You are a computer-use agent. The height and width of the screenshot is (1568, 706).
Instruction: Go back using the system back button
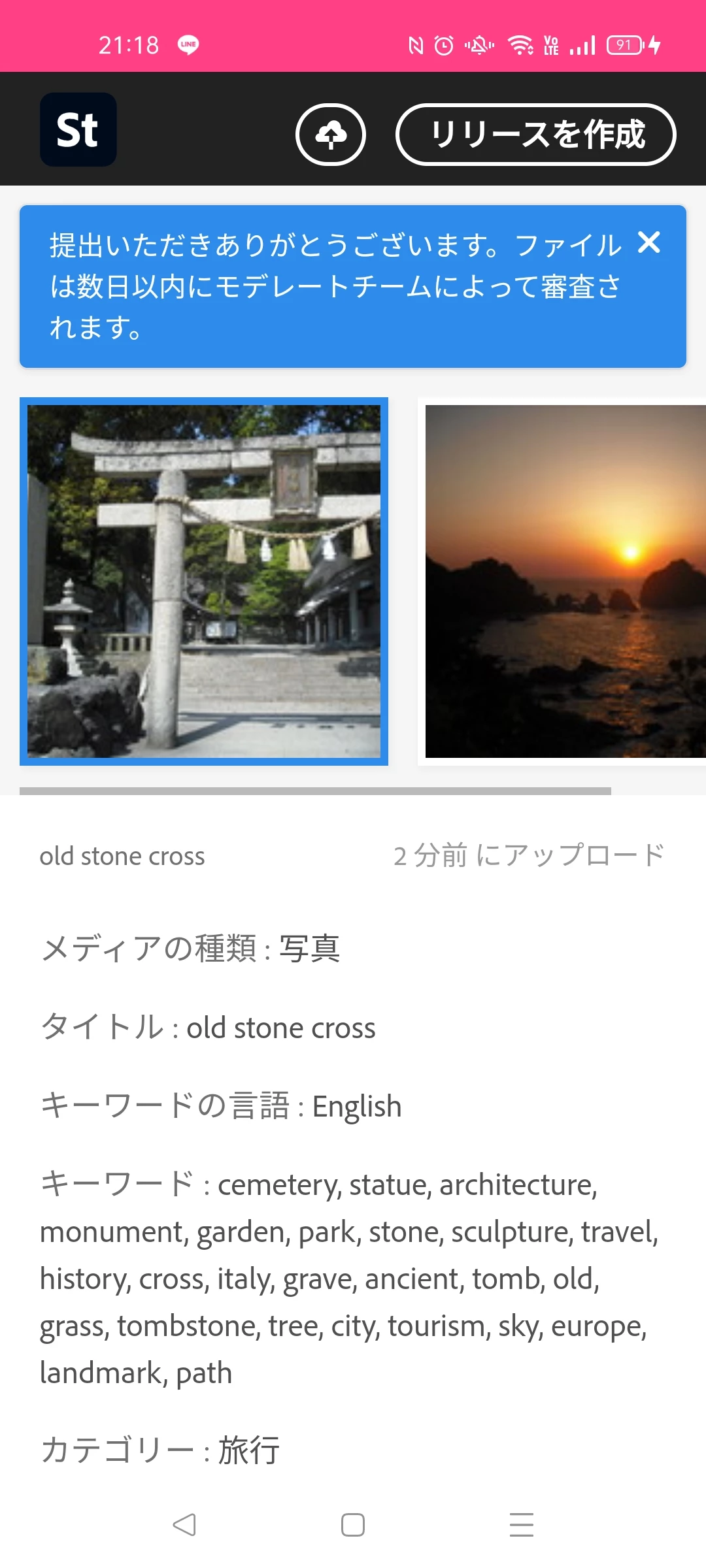184,1525
